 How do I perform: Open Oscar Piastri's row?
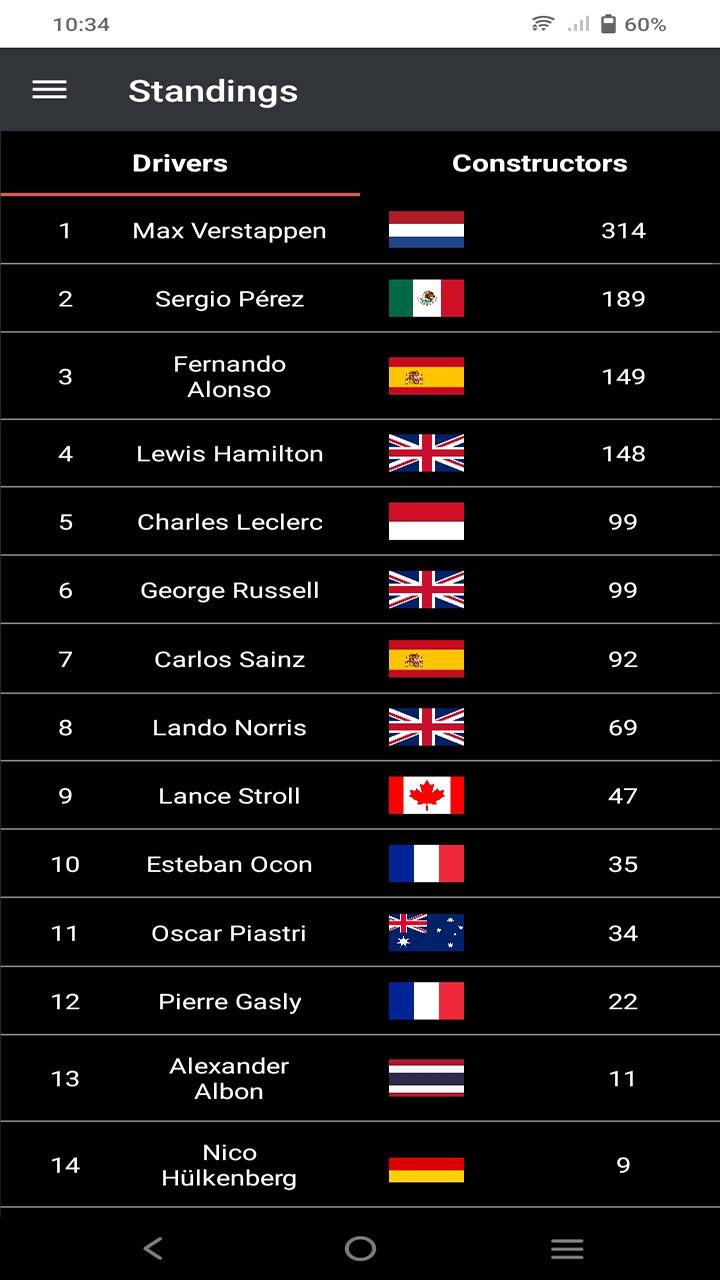coord(360,932)
